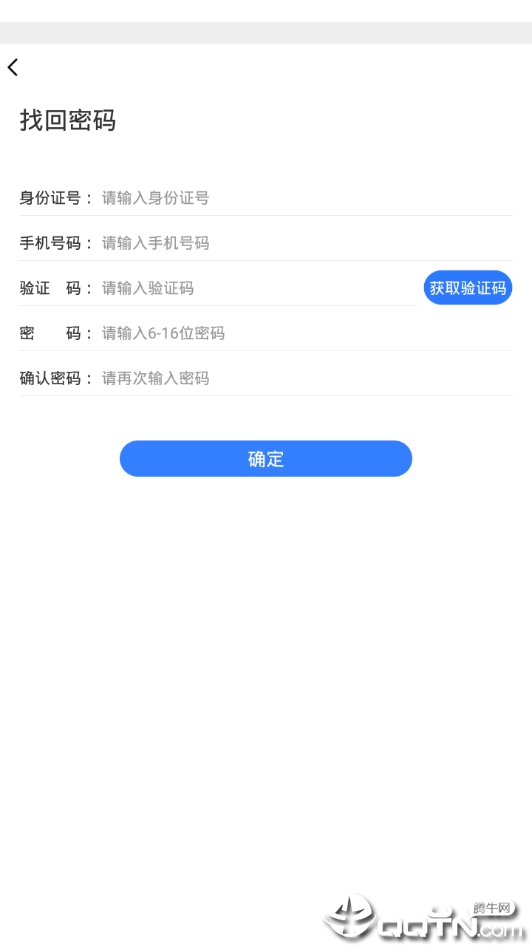Tap the 确认密码 input field
The height and width of the screenshot is (946, 532).
(306, 378)
